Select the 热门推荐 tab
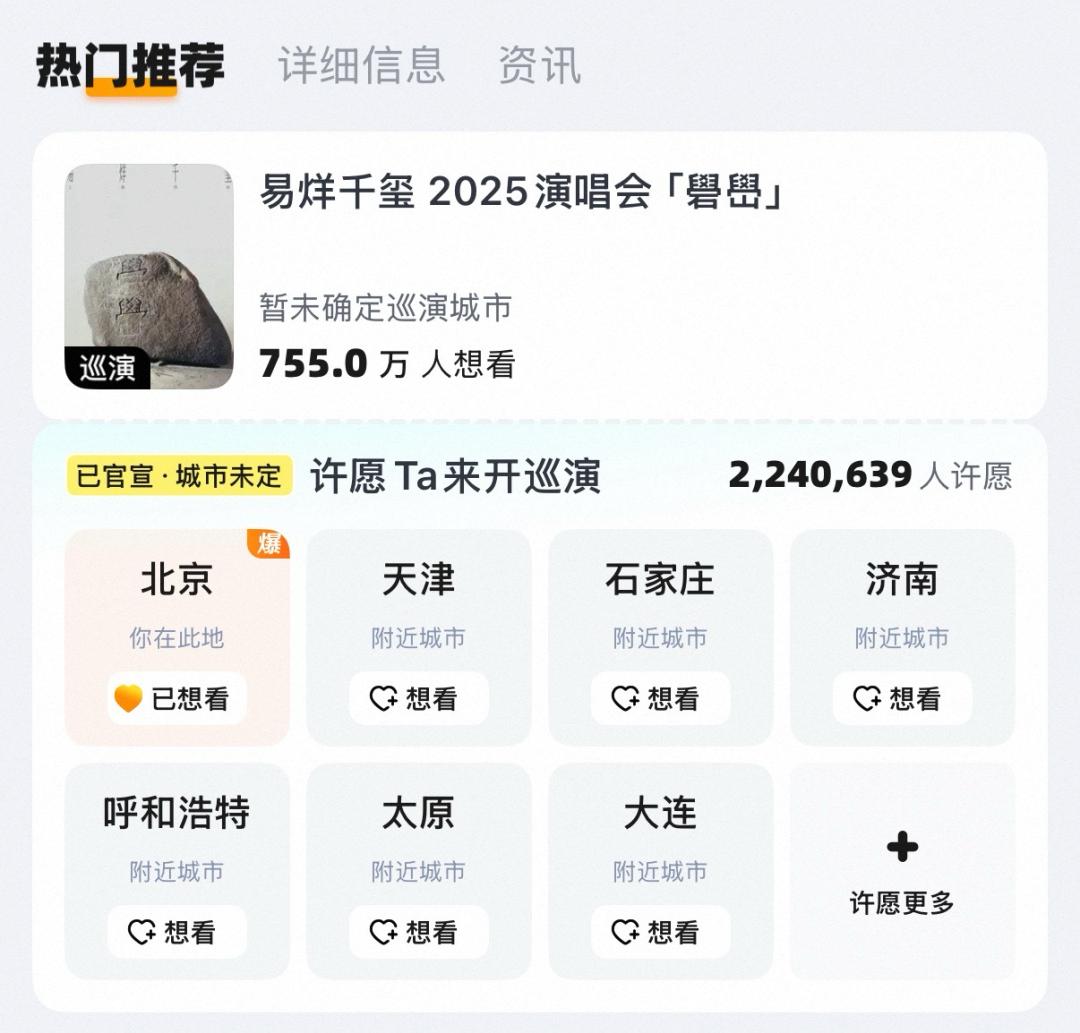The image size is (1080, 1033). (x=131, y=65)
